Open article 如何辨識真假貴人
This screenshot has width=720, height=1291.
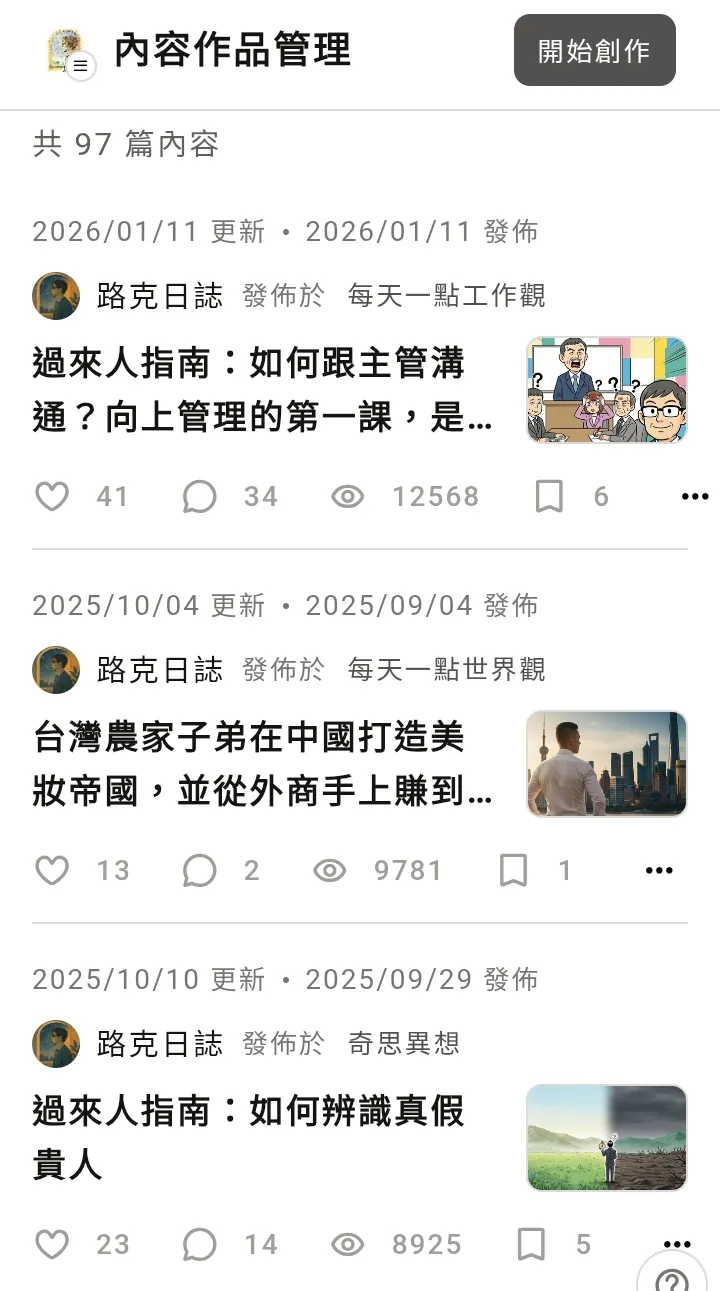(248, 1138)
